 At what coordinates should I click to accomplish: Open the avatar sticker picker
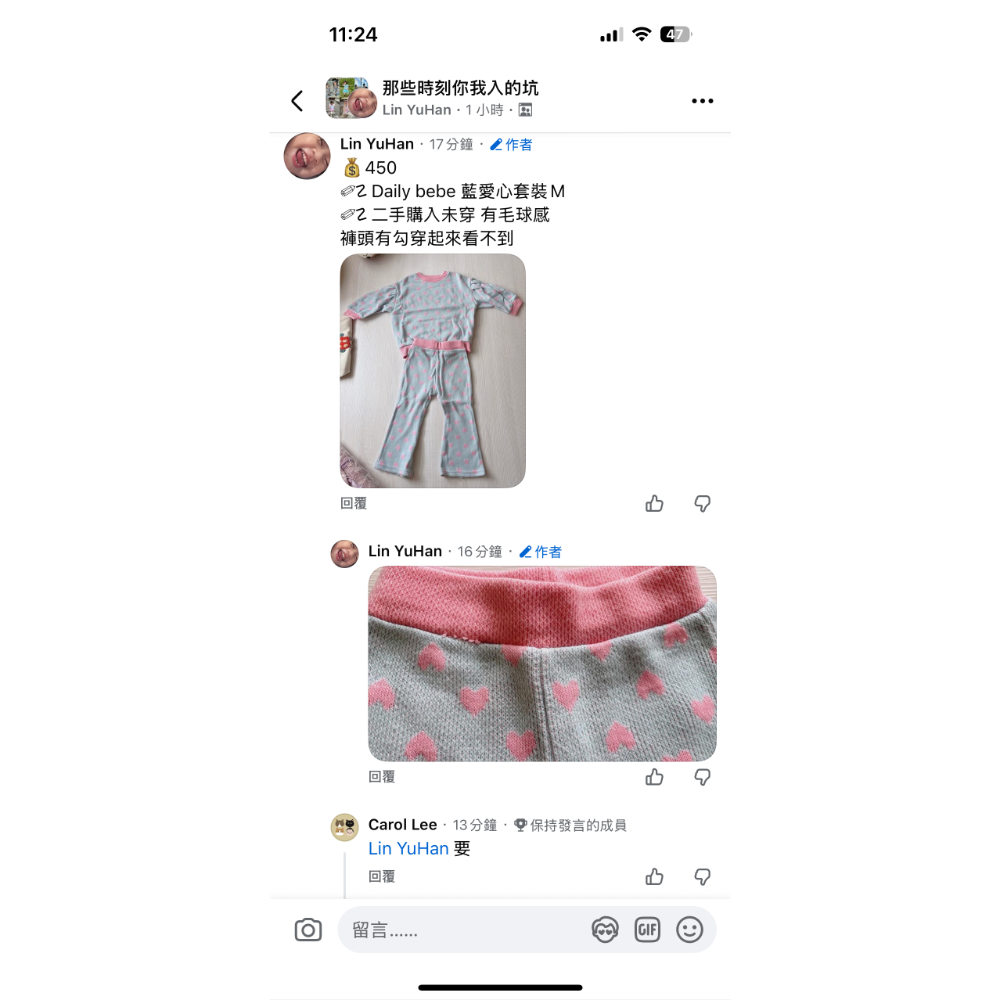tap(605, 931)
